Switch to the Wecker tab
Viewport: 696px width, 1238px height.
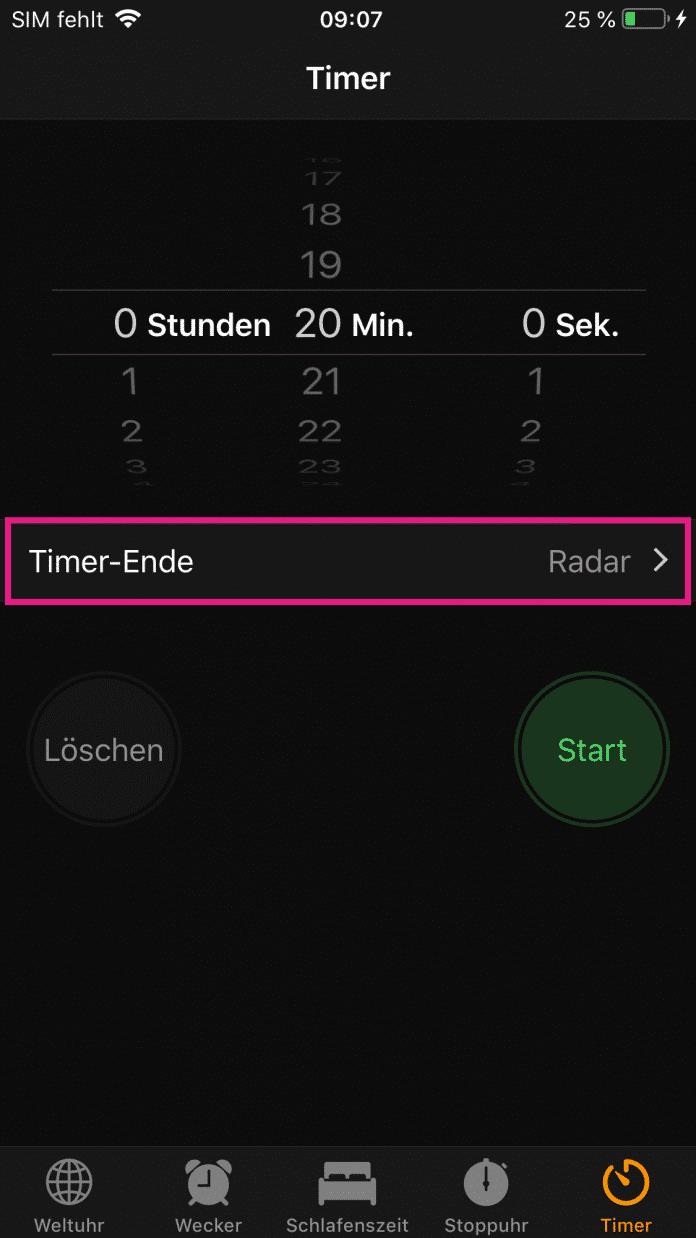point(208,1196)
